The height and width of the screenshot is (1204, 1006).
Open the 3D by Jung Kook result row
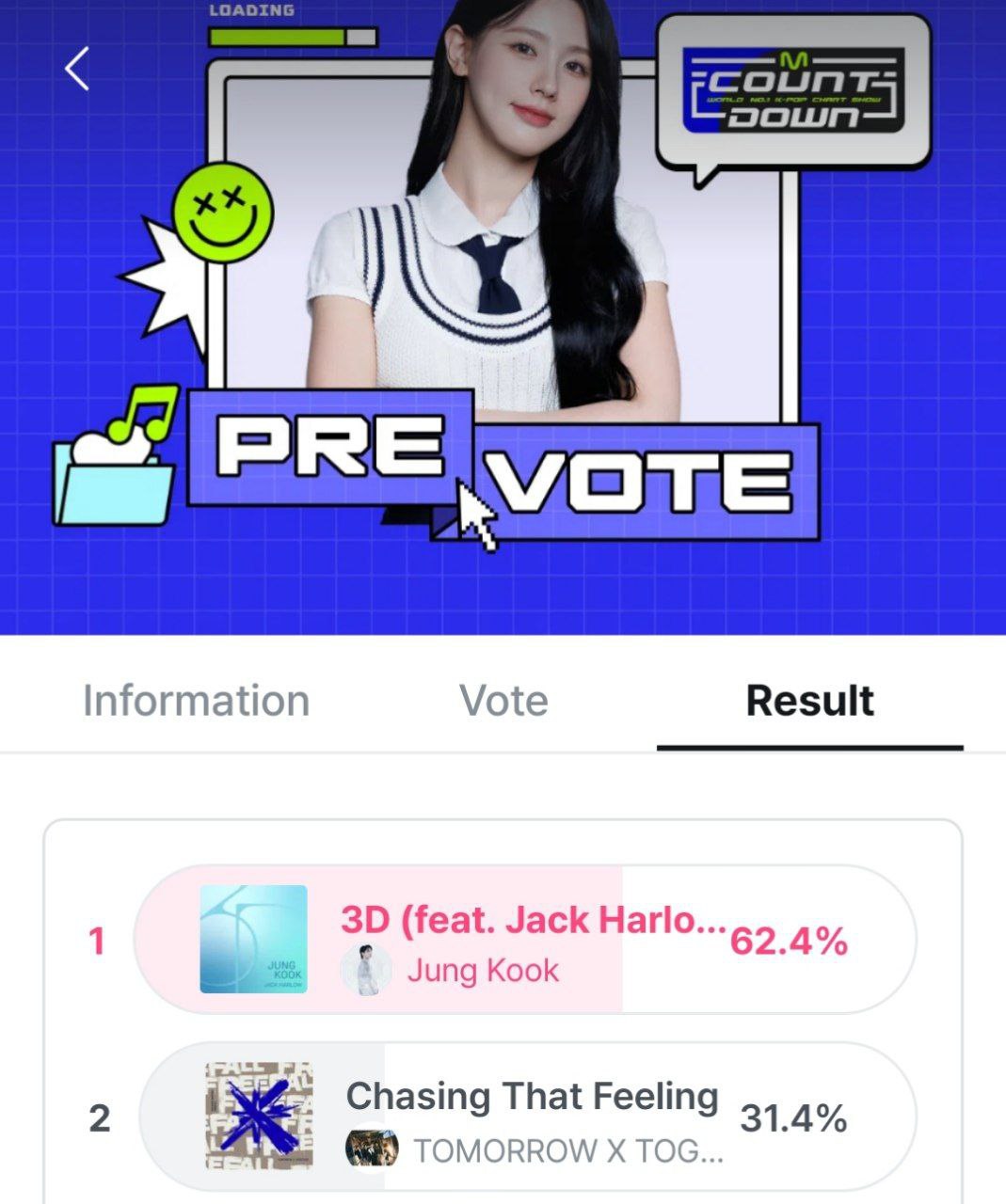coord(525,940)
